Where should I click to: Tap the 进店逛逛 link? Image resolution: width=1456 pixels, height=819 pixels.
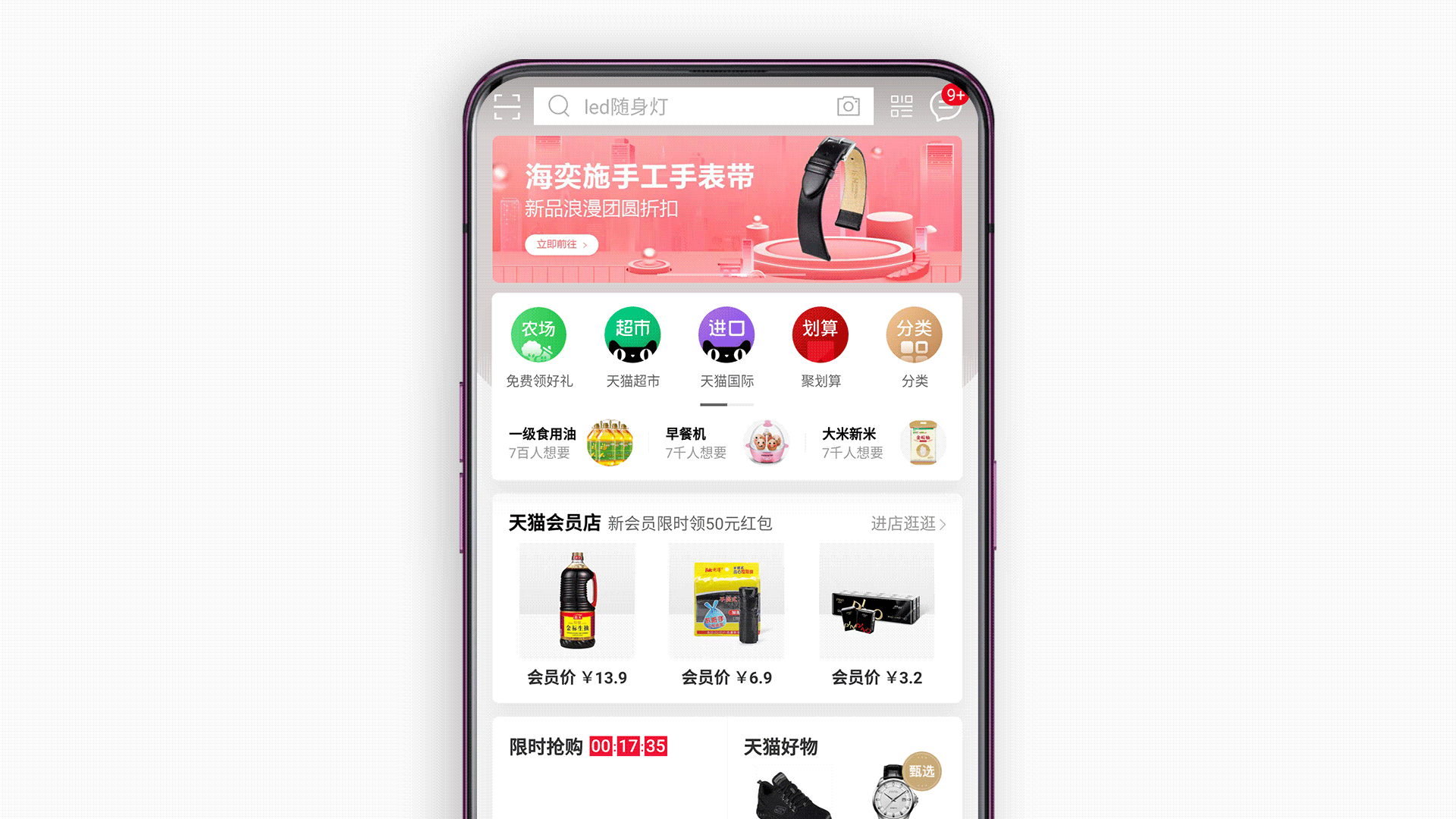[x=907, y=523]
